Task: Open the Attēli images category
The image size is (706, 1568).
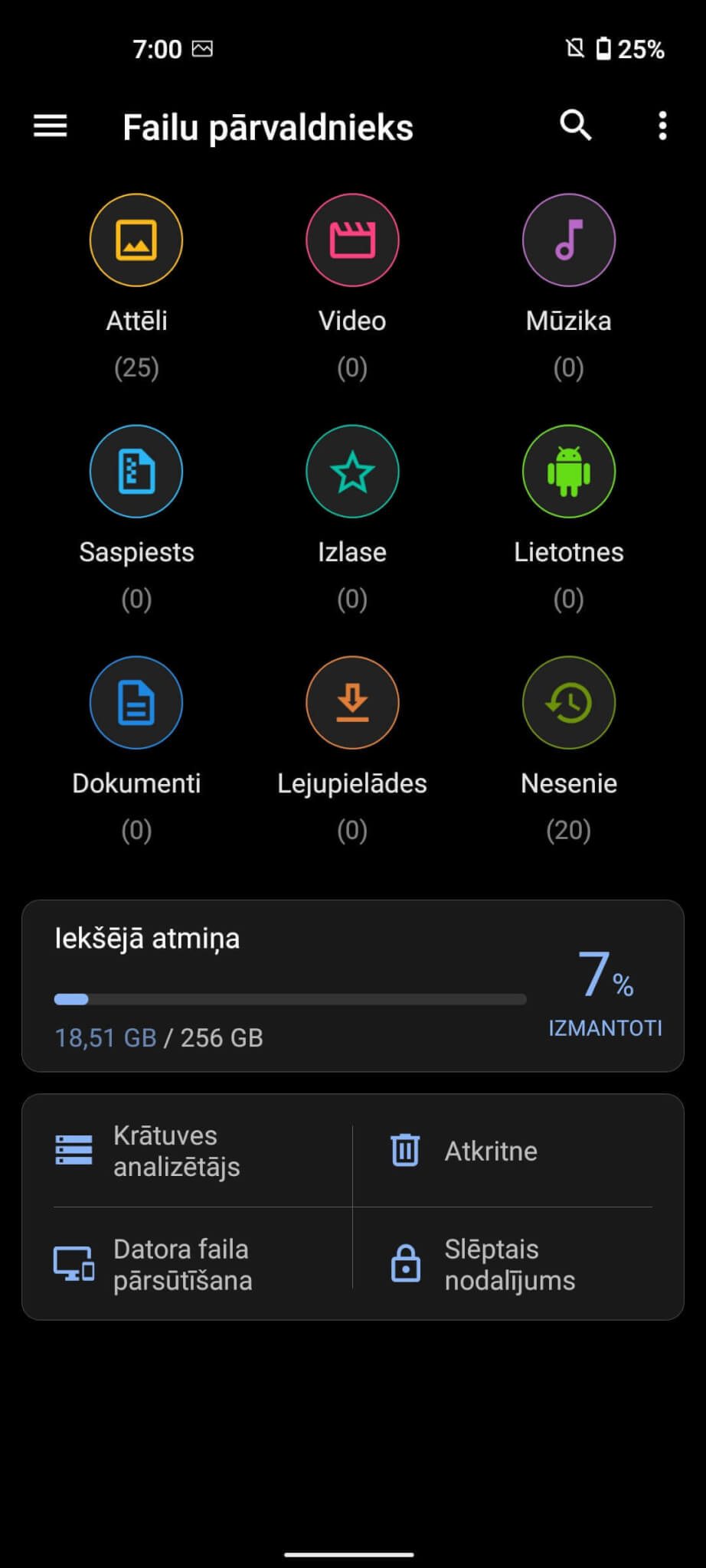Action: coord(136,240)
